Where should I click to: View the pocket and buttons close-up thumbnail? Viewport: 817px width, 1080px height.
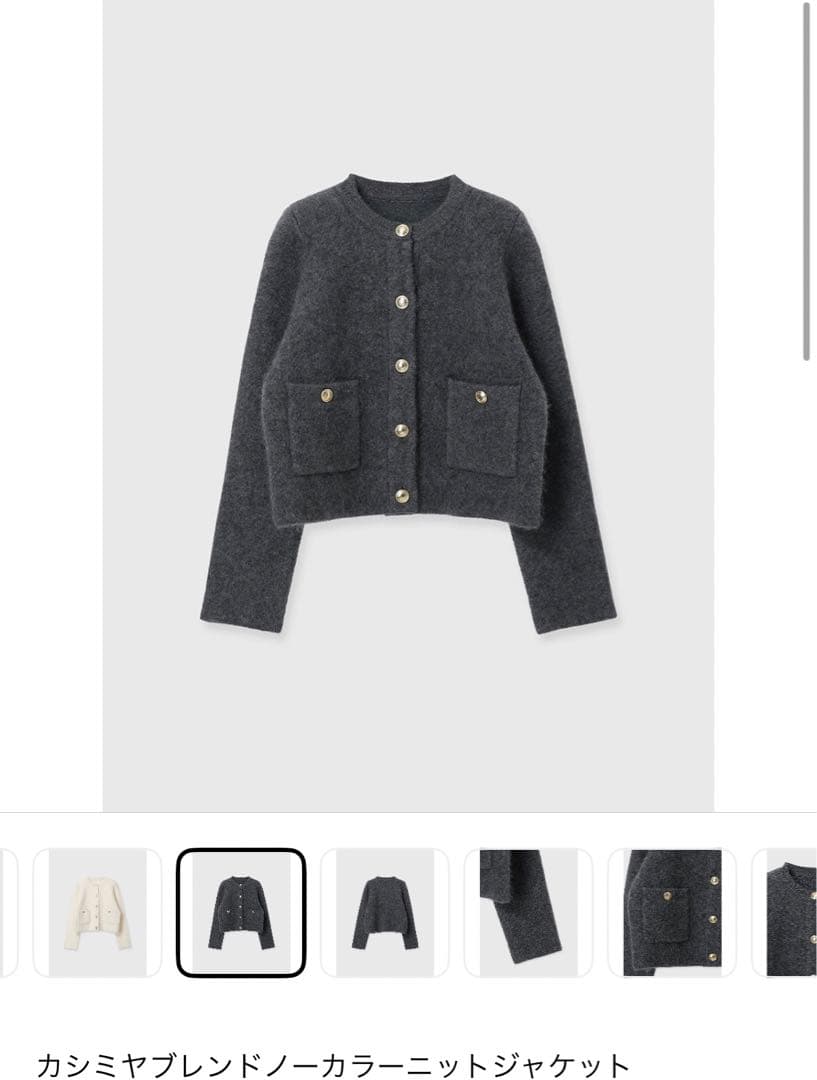click(672, 912)
